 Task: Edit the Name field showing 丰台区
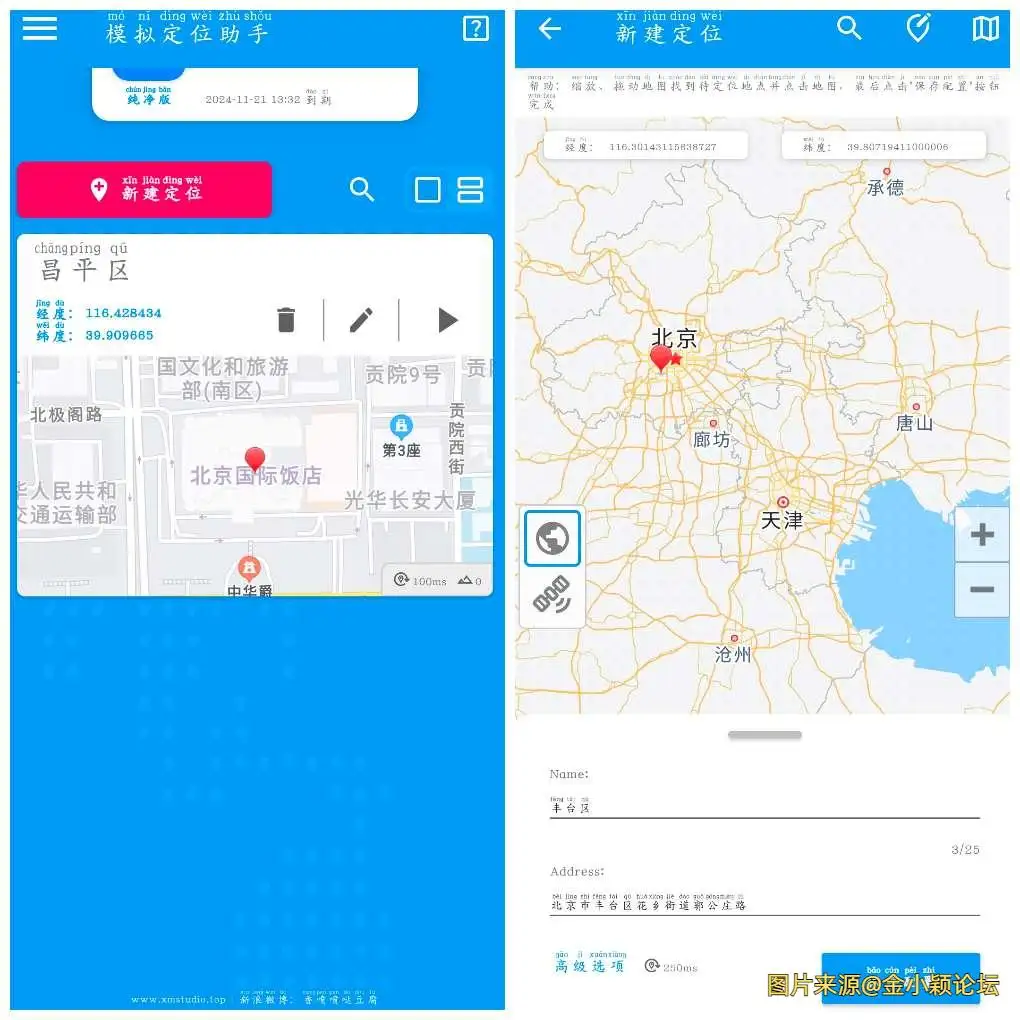click(764, 807)
